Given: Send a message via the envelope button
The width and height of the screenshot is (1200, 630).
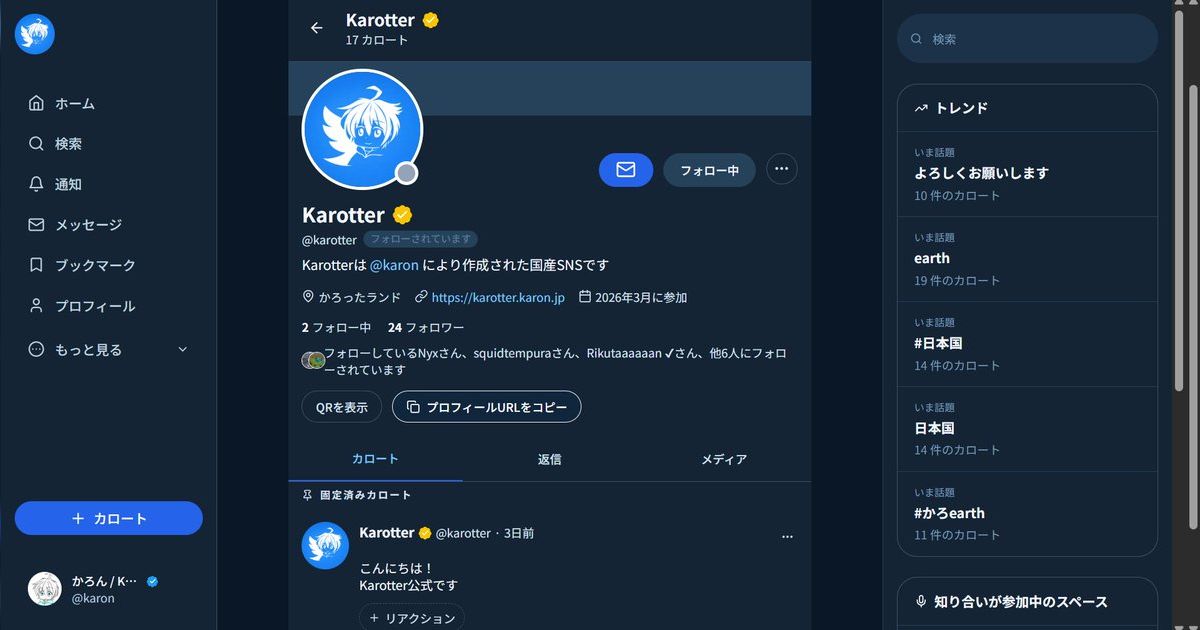Looking at the screenshot, I should click(625, 170).
